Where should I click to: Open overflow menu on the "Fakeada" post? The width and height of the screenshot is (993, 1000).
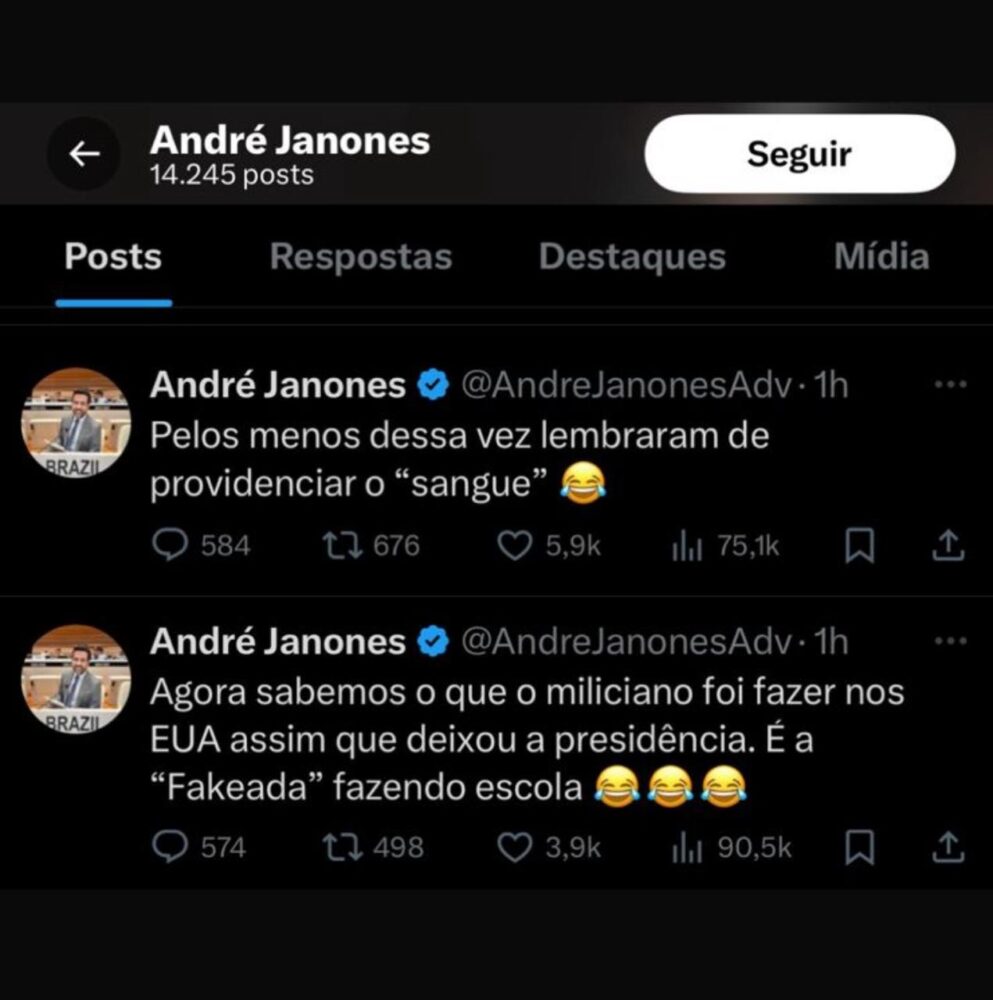[x=948, y=642]
